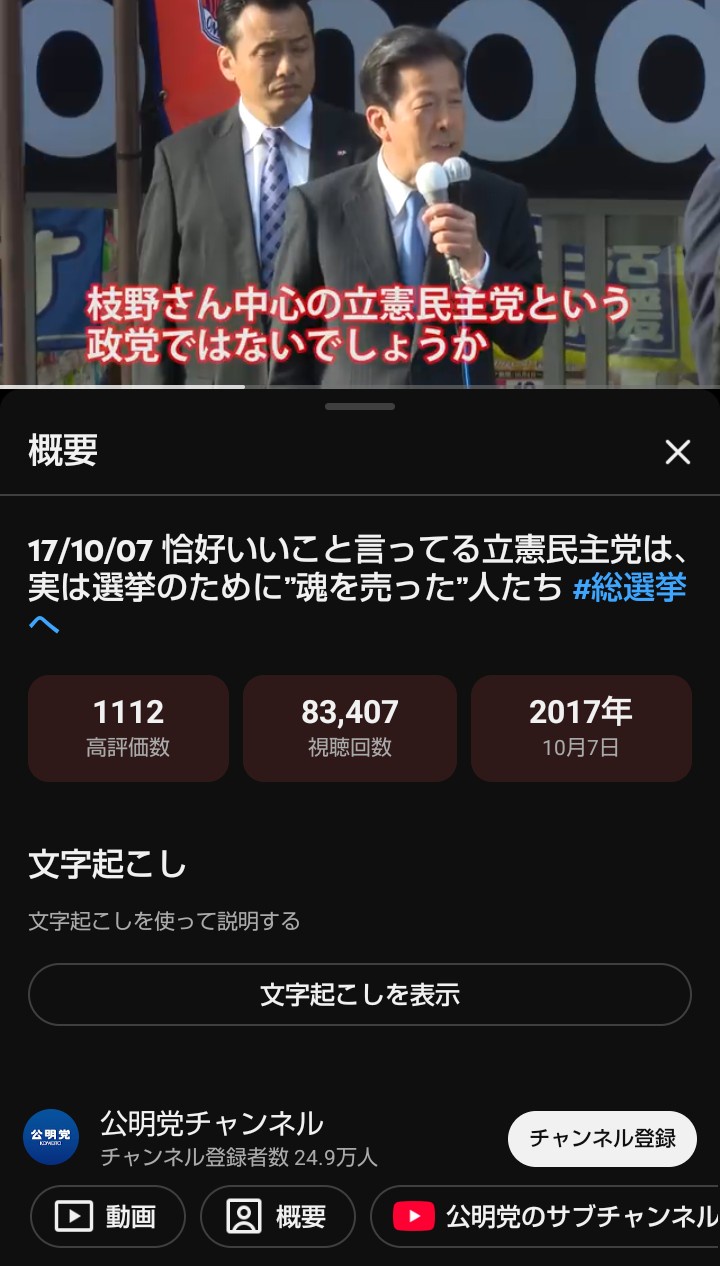Image resolution: width=720 pixels, height=1266 pixels.
Task: Select the 動画 chip
Action: click(108, 1216)
